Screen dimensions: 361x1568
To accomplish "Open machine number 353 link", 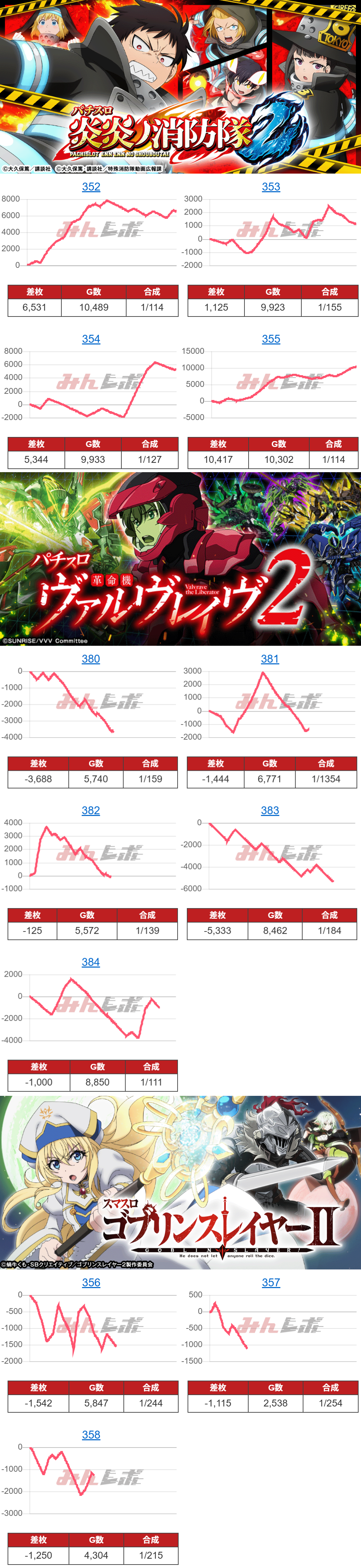I will pyautogui.click(x=271, y=187).
